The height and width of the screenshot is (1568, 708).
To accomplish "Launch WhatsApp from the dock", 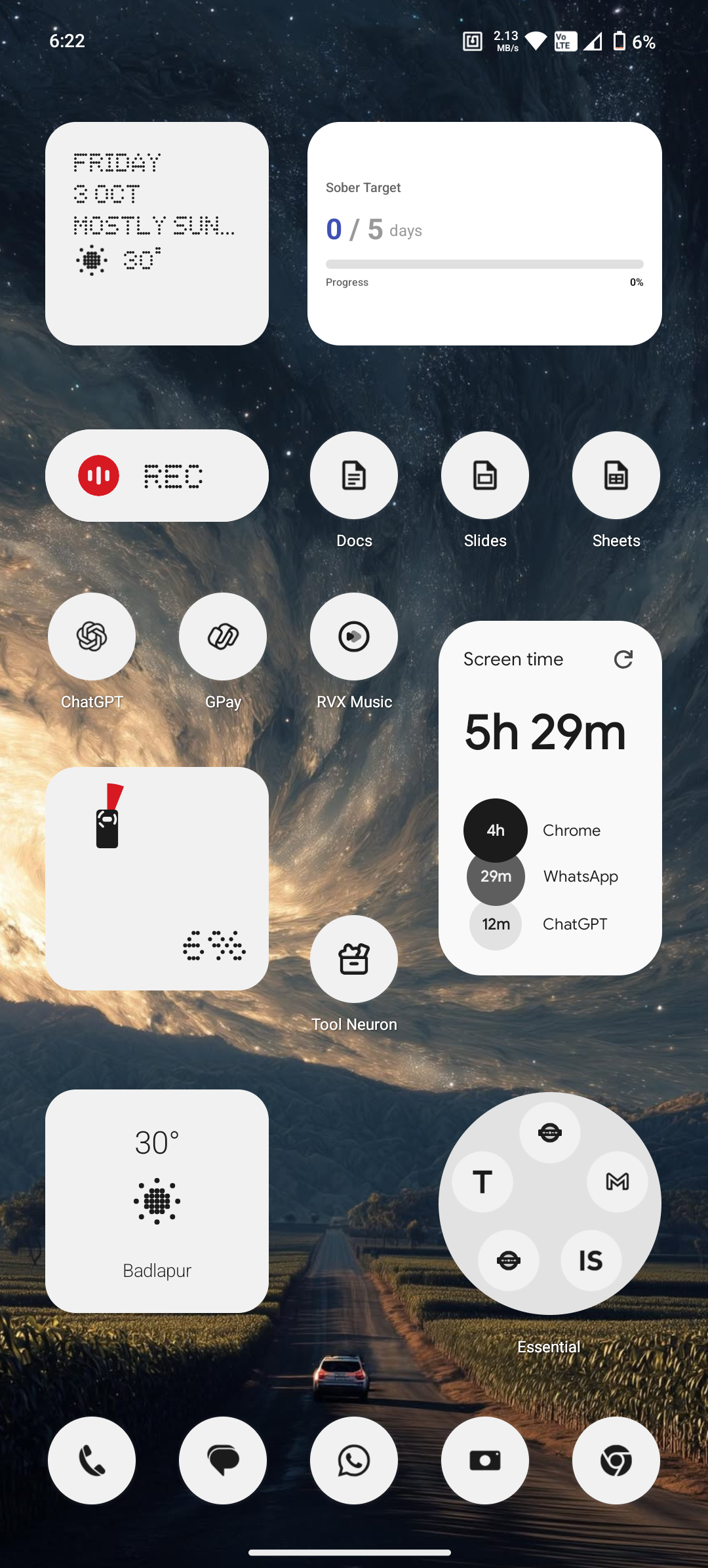I will point(354,1460).
